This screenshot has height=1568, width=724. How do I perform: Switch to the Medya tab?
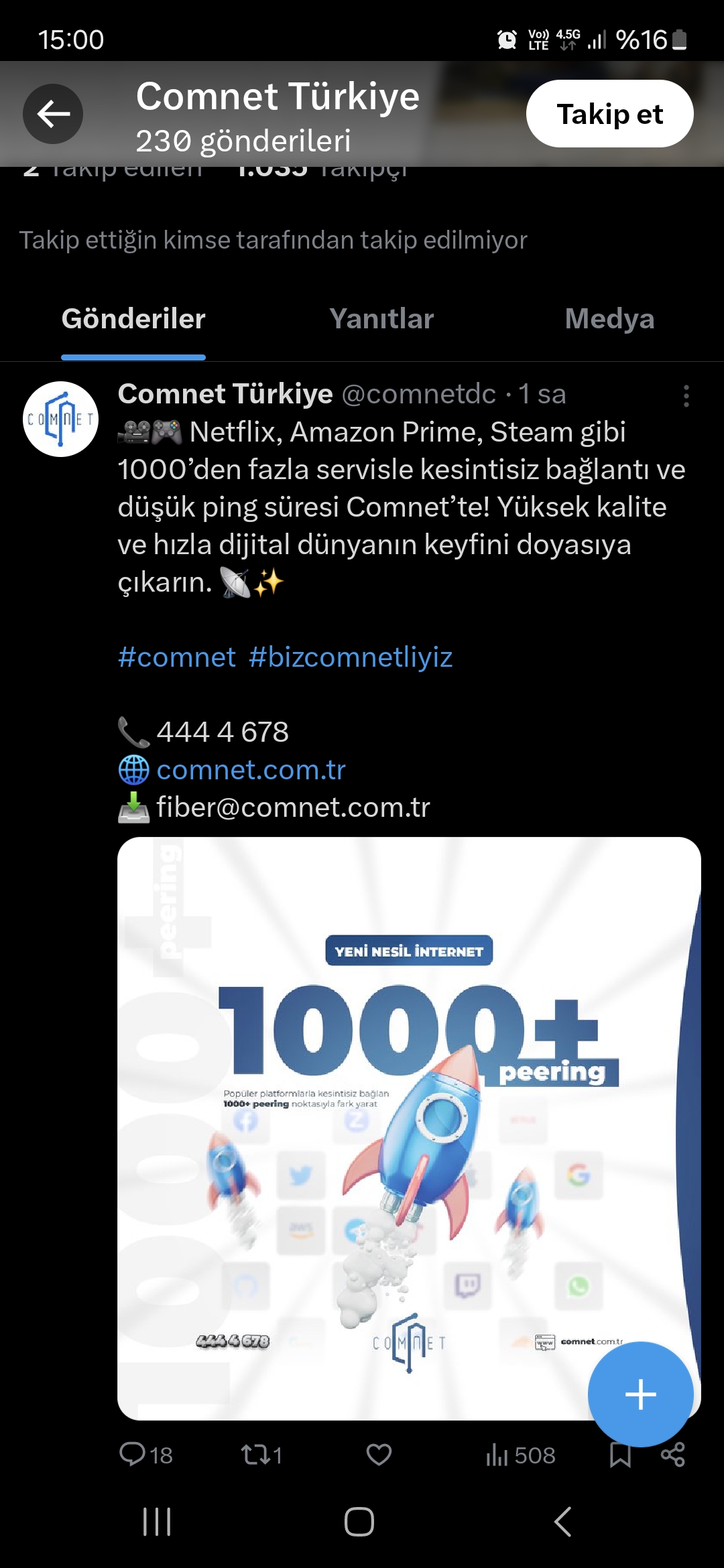(609, 319)
